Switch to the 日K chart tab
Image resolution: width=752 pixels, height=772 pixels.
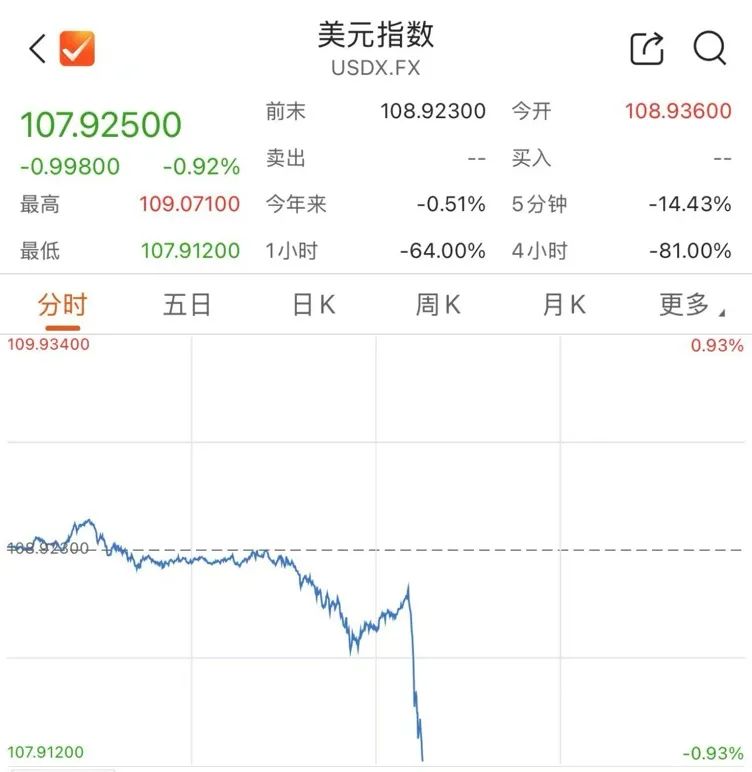coord(313,305)
